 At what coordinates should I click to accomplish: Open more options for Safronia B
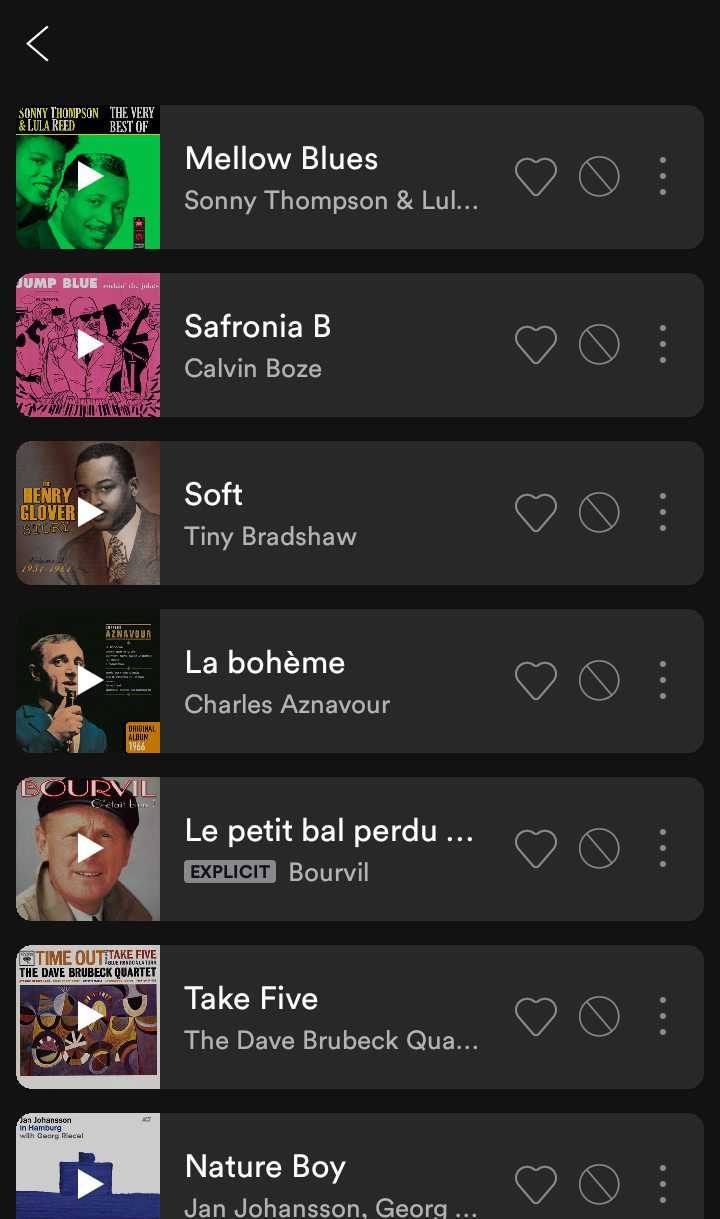tap(663, 345)
